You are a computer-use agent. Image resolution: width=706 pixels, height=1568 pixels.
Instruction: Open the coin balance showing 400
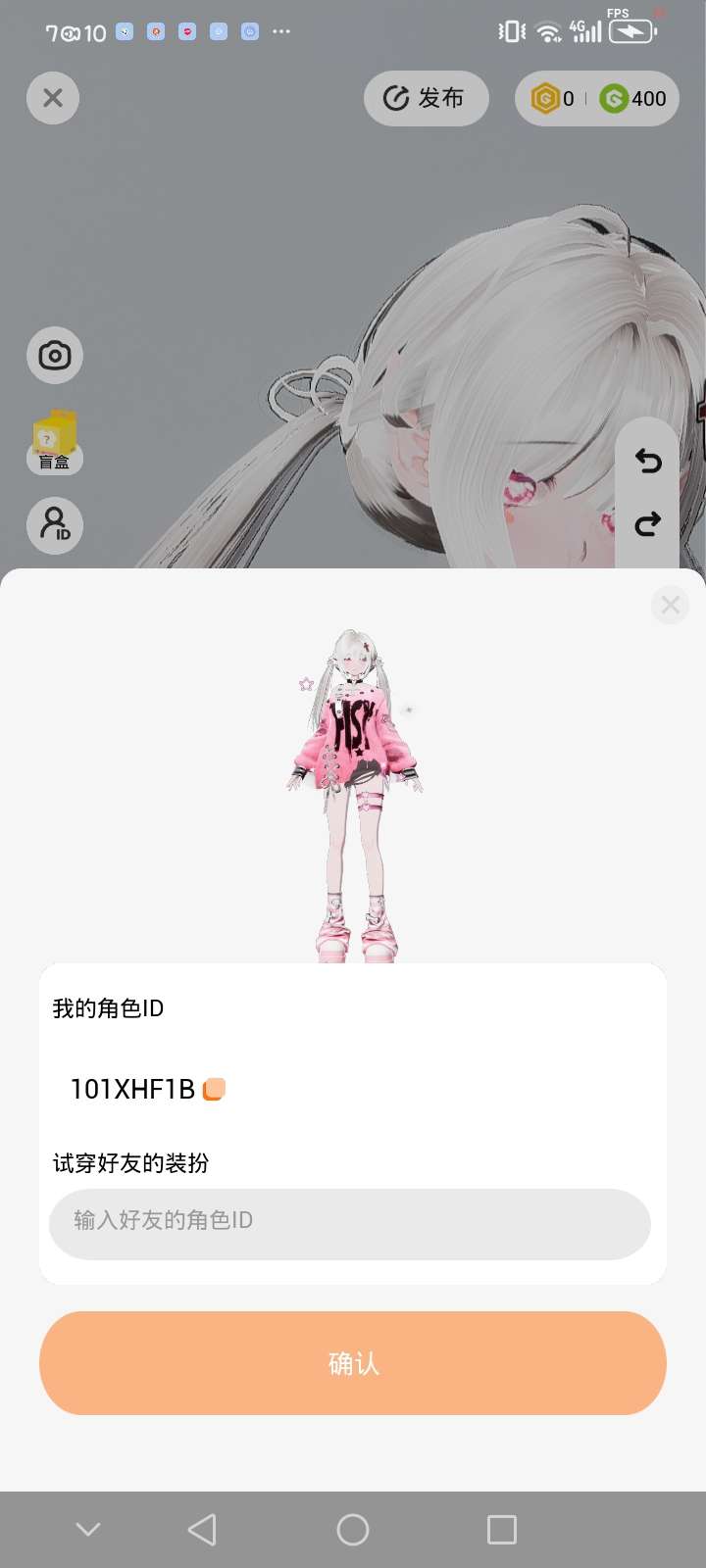tap(633, 98)
